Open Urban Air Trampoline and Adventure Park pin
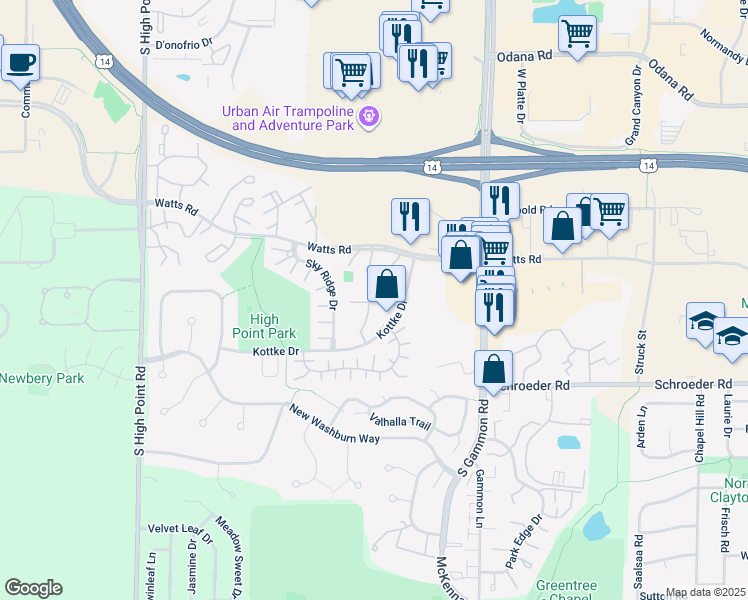748x600 pixels. coord(369,117)
